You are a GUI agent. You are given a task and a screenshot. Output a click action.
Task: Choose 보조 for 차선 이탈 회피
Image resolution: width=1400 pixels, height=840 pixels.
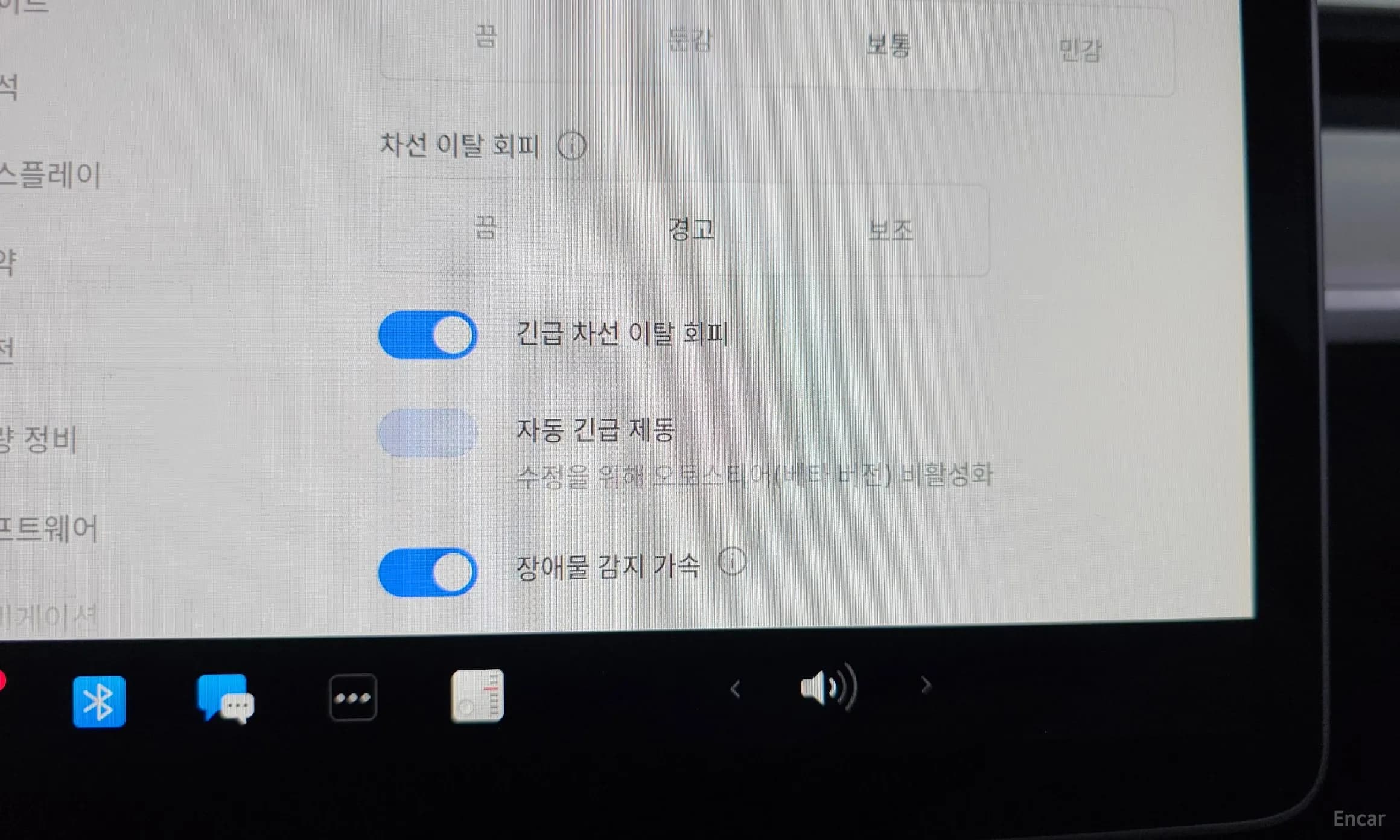890,231
